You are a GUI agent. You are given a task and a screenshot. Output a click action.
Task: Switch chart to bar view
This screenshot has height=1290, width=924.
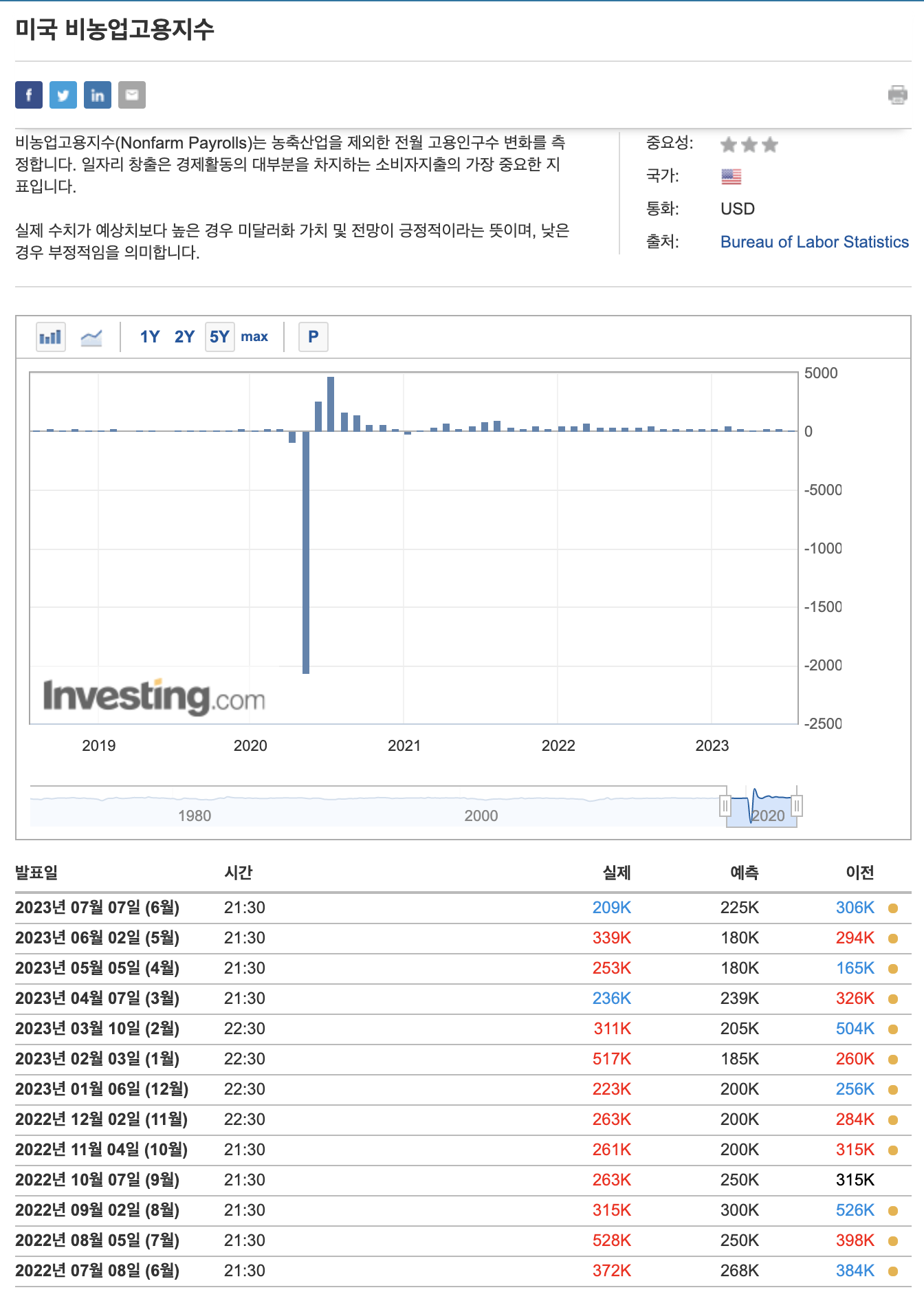tap(51, 337)
